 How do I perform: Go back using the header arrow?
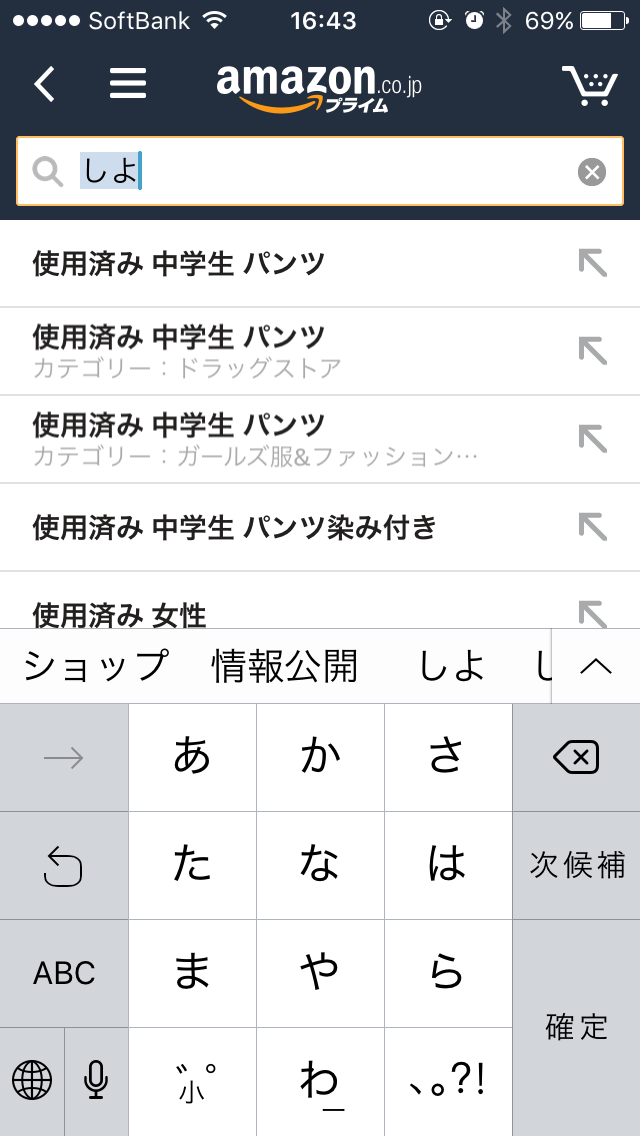coord(45,84)
